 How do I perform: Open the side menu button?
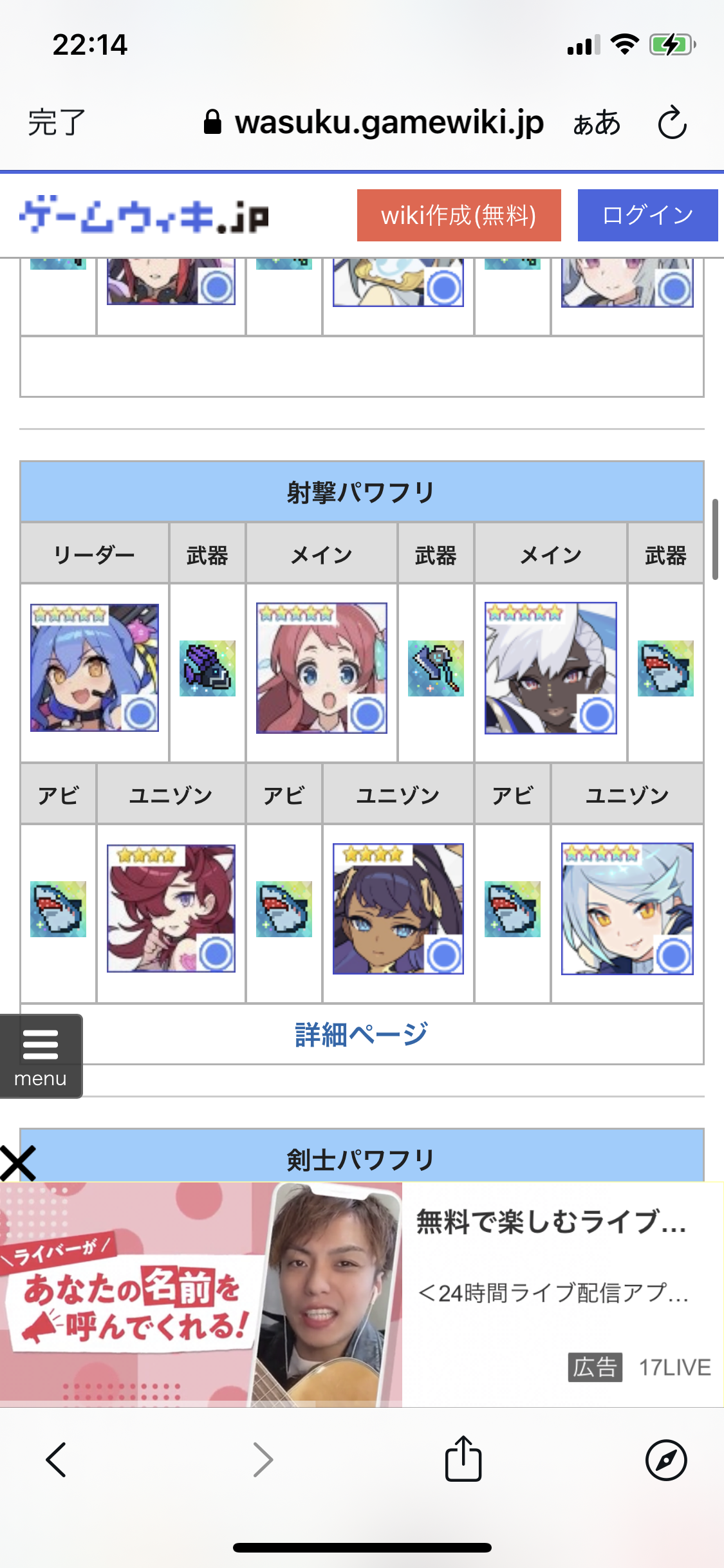40,1056
